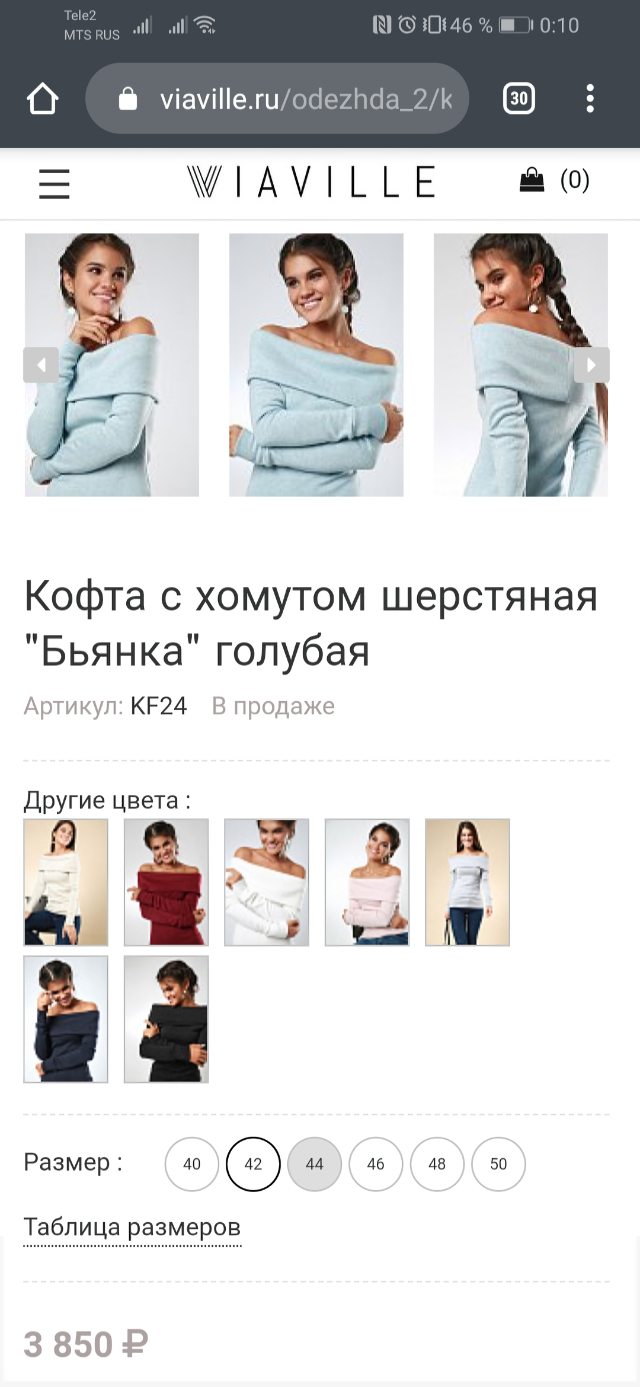Choose size 40
This screenshot has width=640, height=1387.
192,1164
